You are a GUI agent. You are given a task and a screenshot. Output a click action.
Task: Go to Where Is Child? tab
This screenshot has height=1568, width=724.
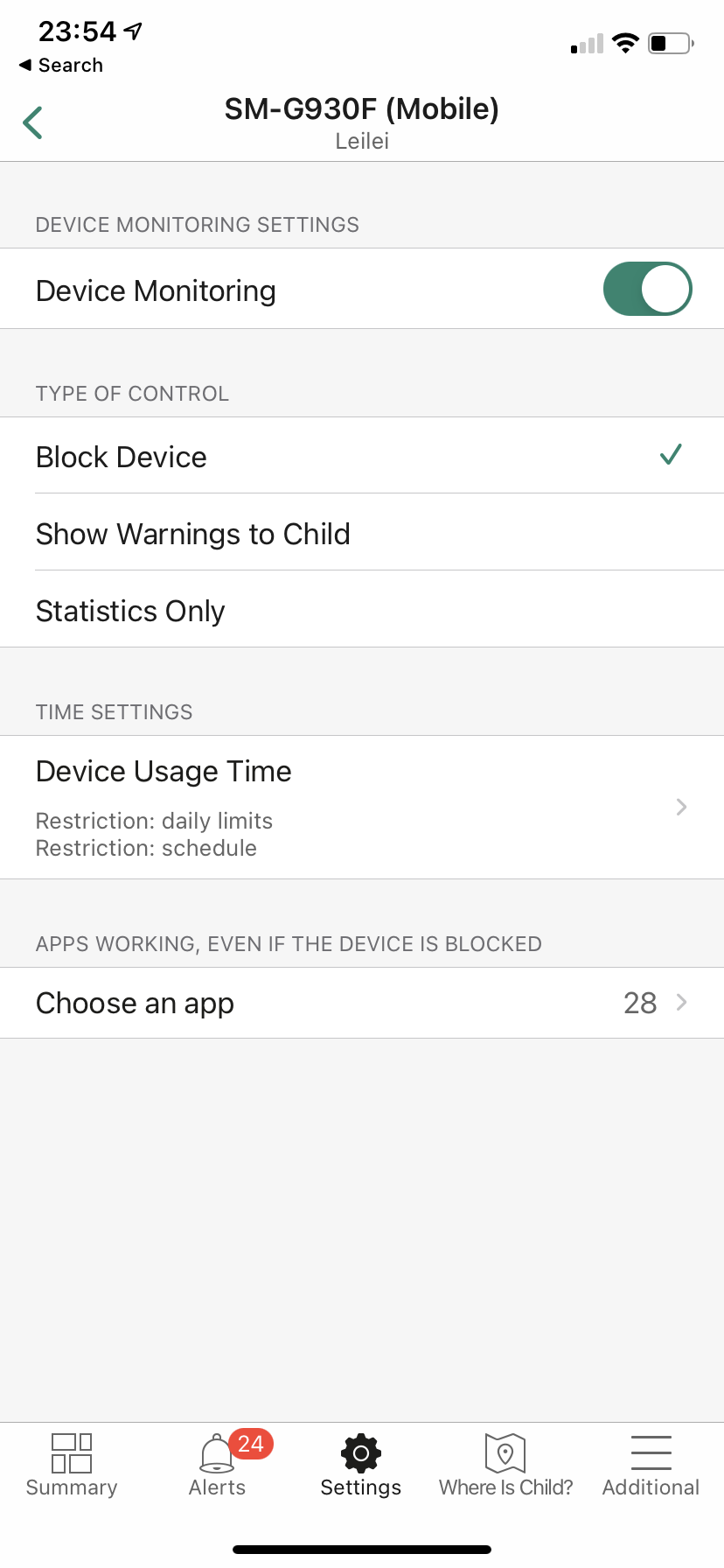(x=505, y=1466)
